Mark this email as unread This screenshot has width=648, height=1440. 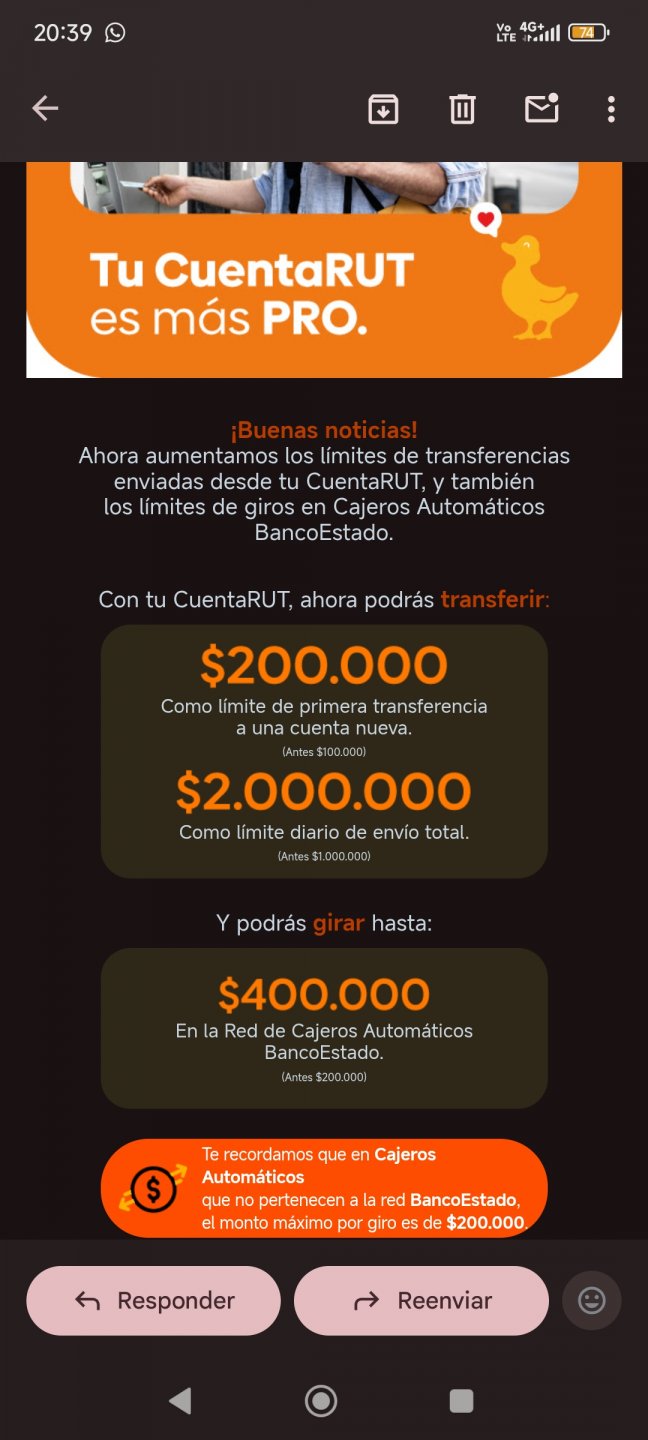(x=541, y=108)
